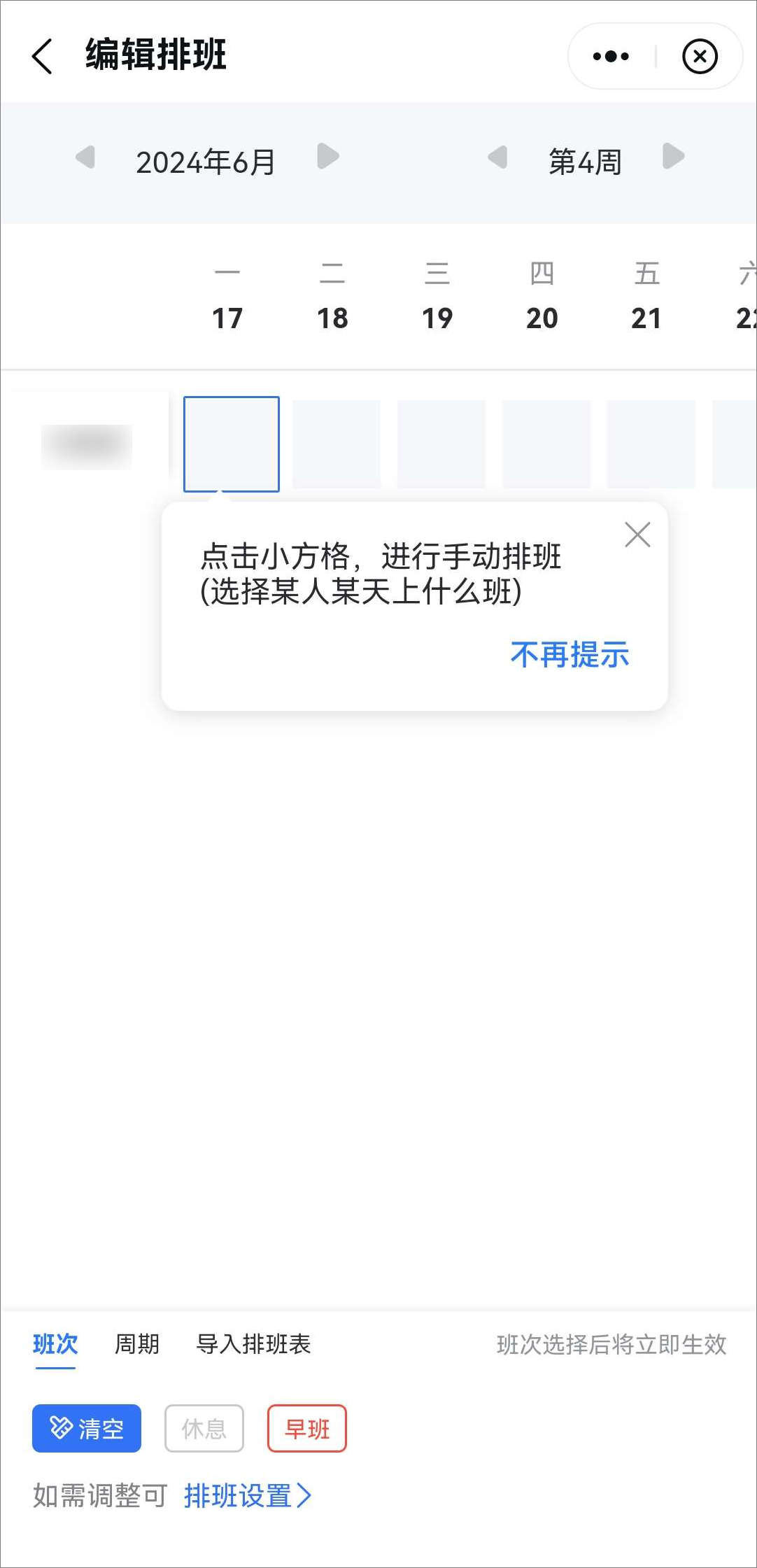The height and width of the screenshot is (1568, 757).
Task: Select the schedule cell for day 20
Action: (546, 444)
